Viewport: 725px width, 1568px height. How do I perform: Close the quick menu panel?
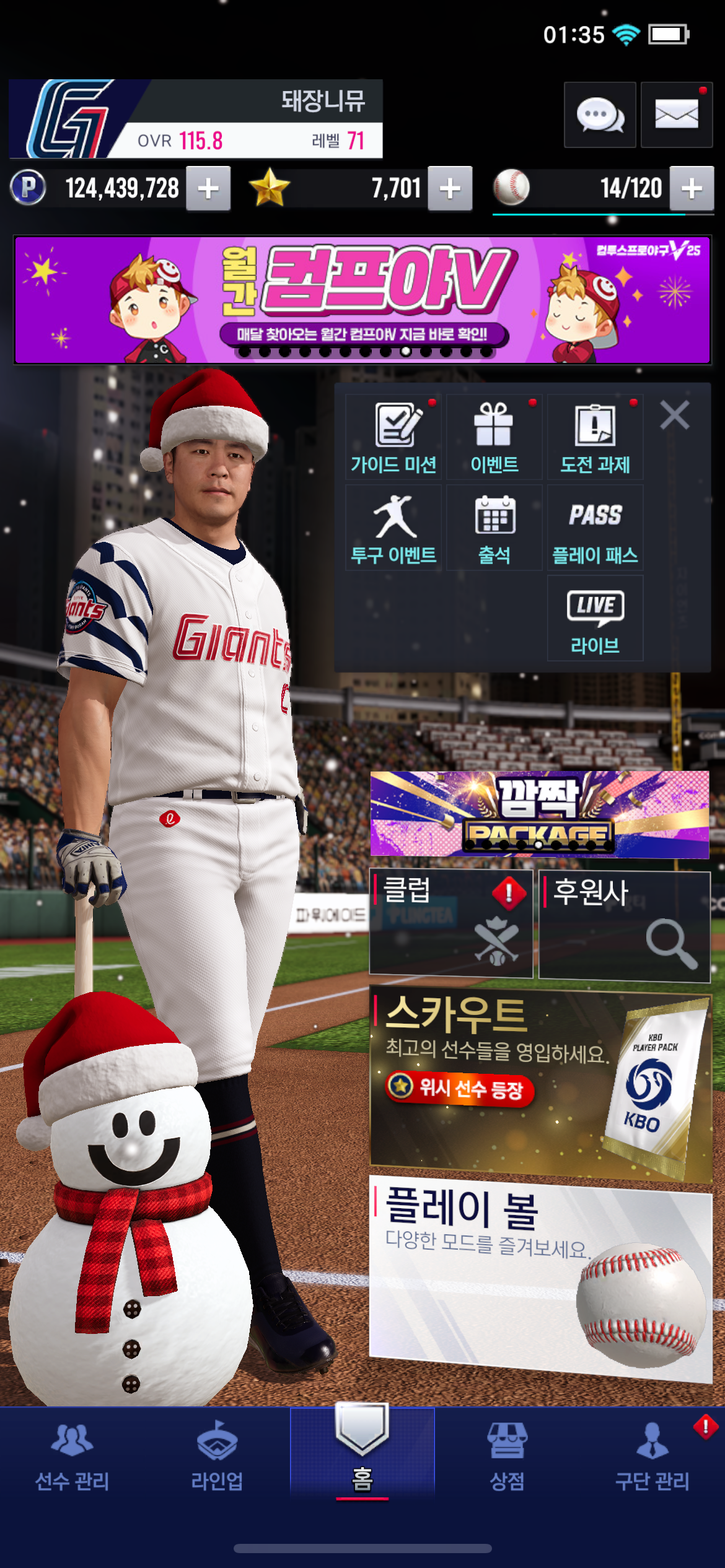tap(674, 415)
